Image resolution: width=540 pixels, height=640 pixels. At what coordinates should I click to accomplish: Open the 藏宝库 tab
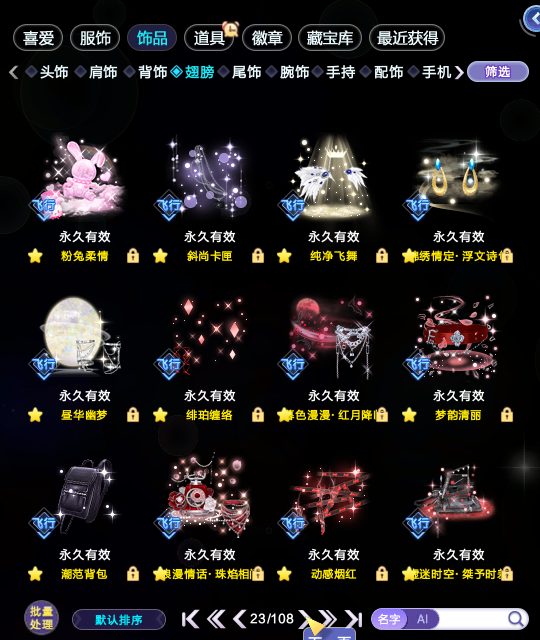(x=330, y=38)
